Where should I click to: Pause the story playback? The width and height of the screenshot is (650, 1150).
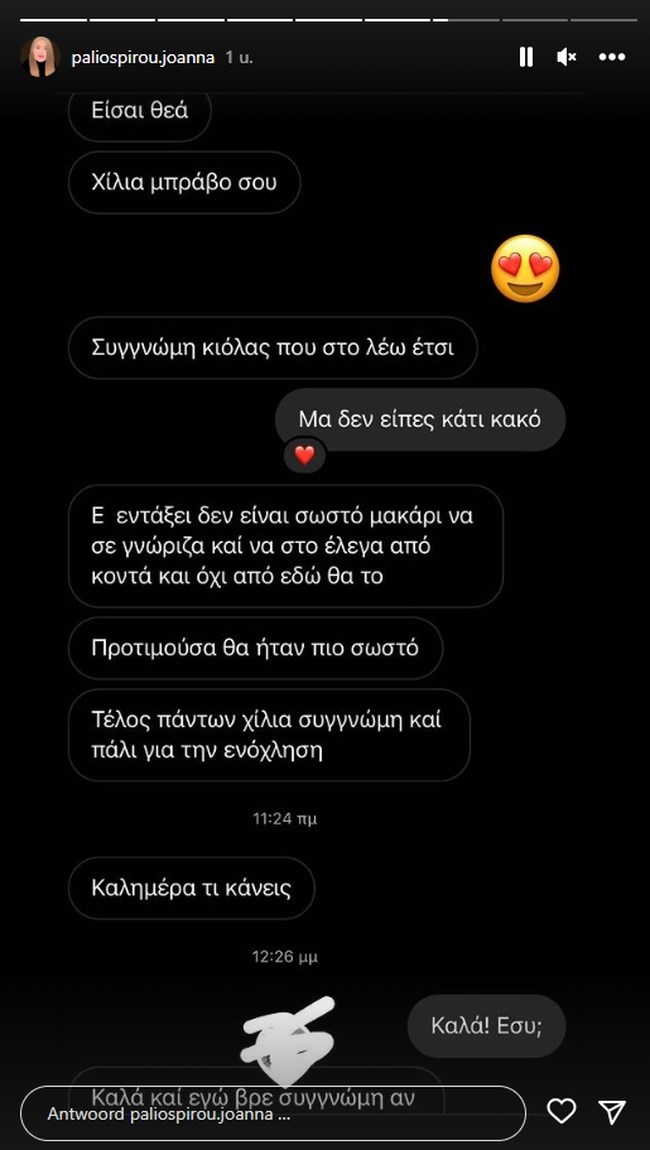tap(526, 58)
